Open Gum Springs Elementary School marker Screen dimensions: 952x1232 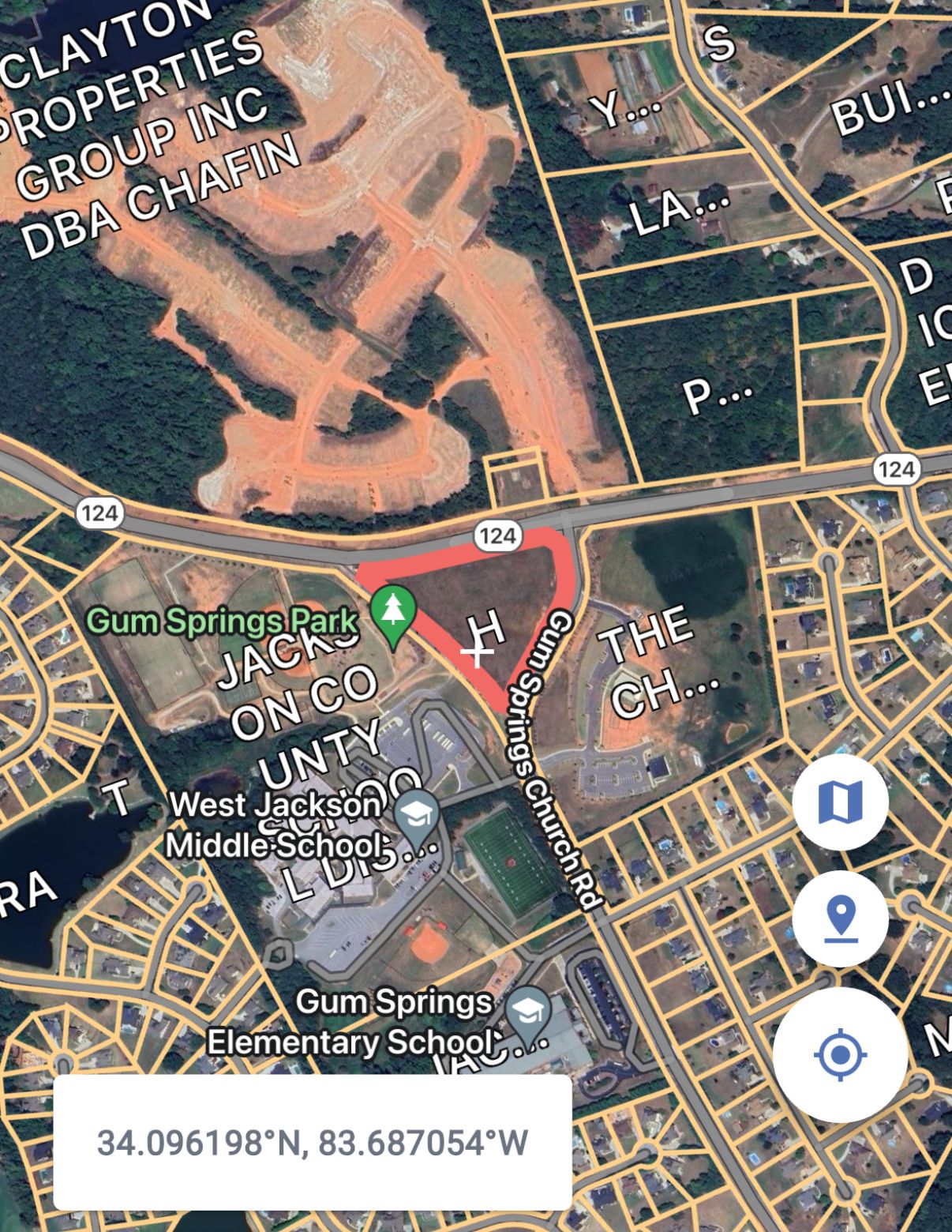coord(528,1011)
